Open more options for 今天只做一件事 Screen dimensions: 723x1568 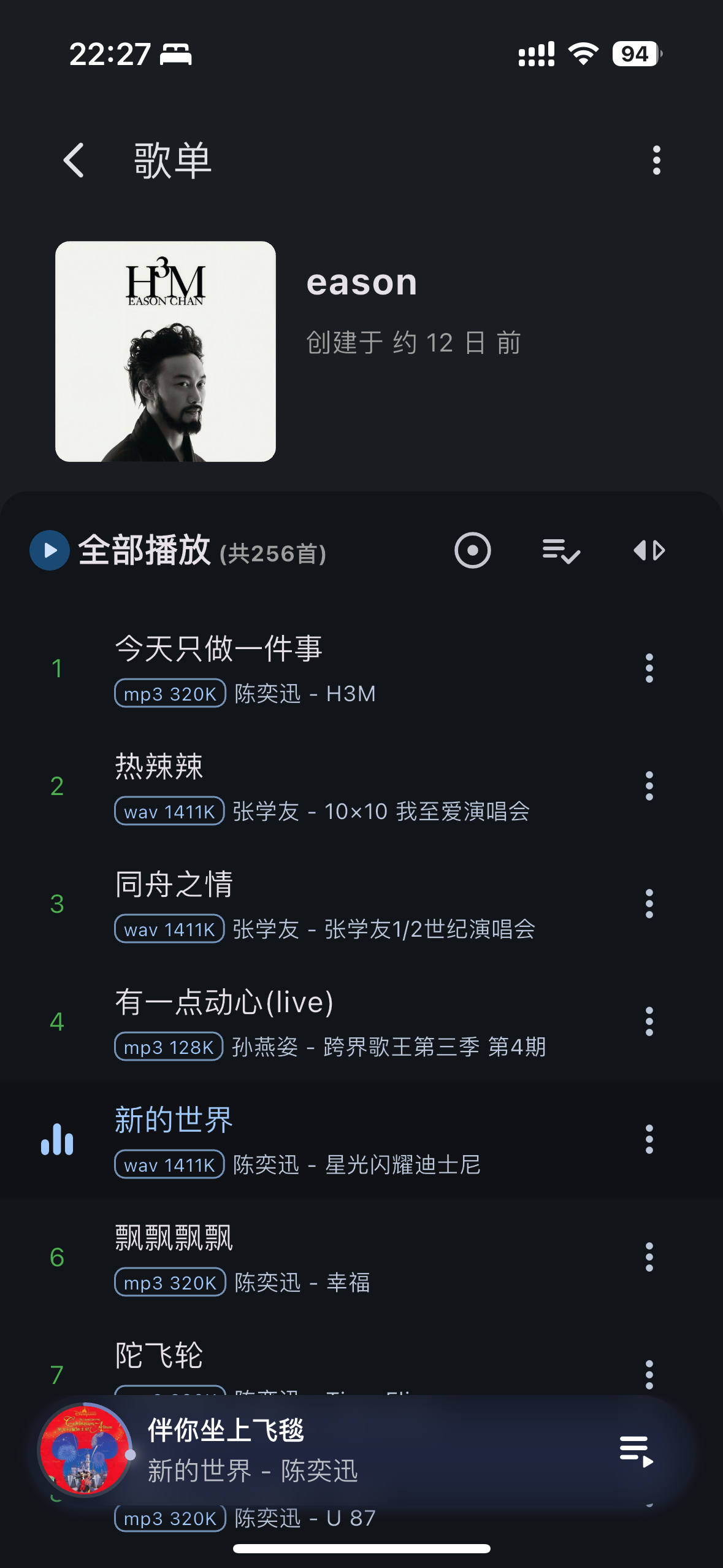[x=649, y=668]
